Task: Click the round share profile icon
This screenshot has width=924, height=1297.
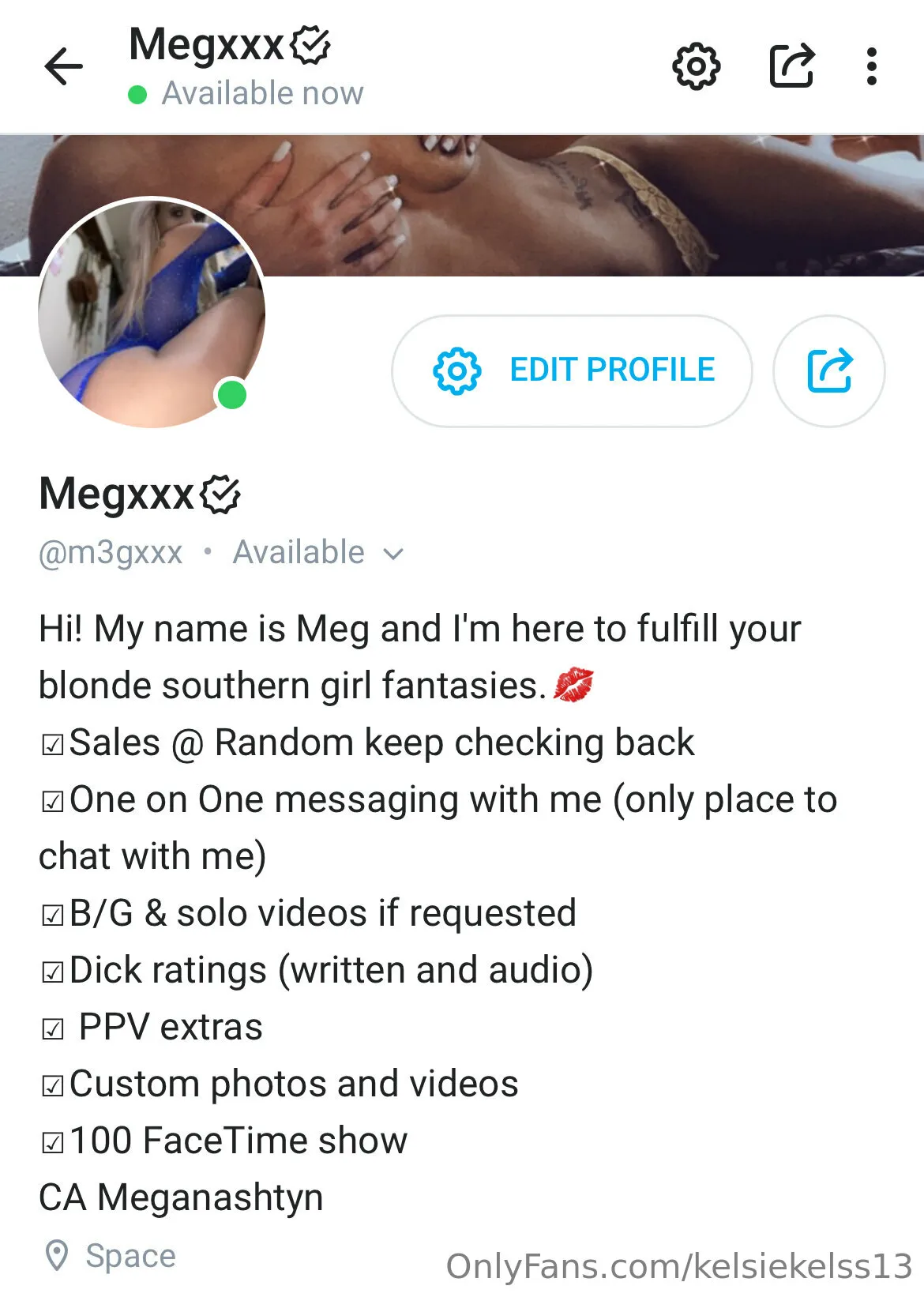Action: [828, 370]
